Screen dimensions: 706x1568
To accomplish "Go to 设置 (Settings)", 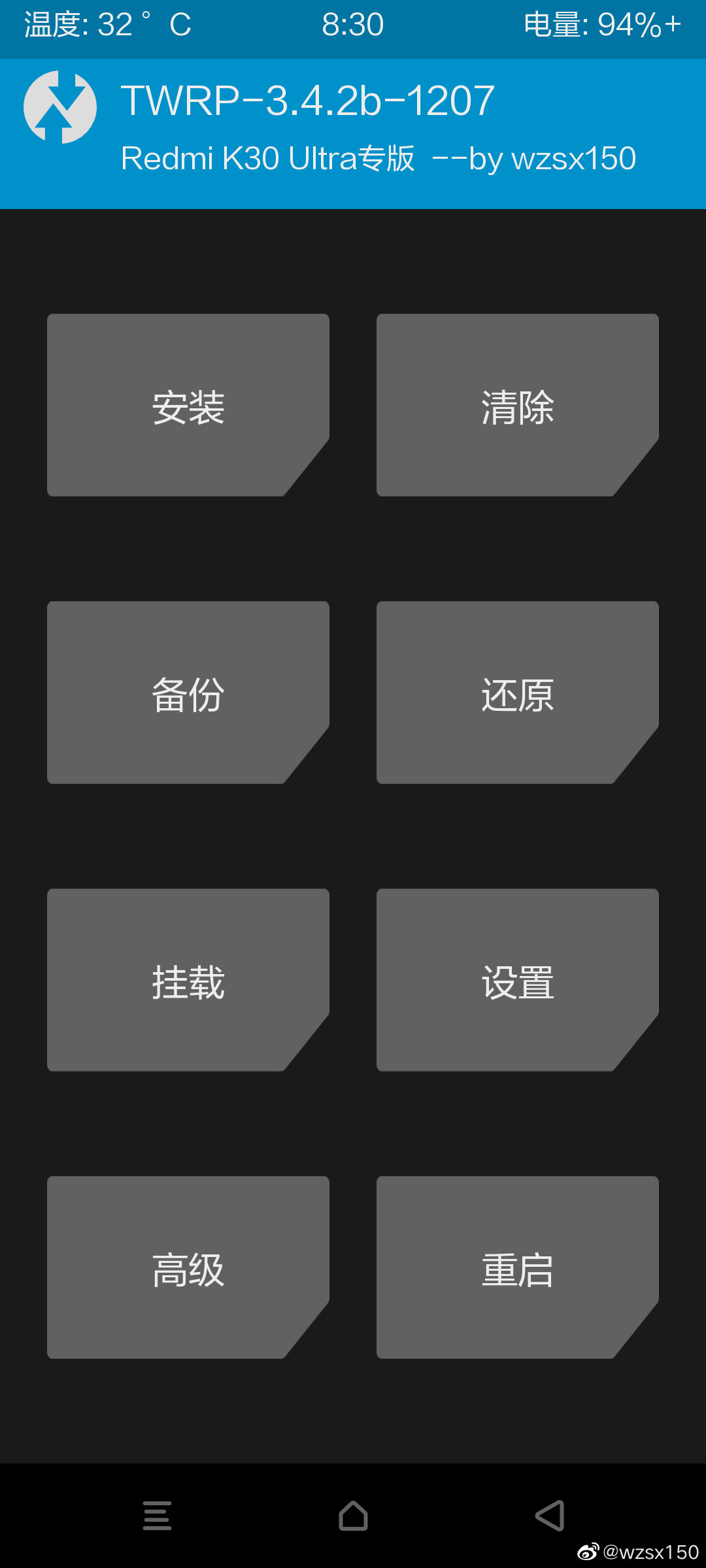I will 517,980.
